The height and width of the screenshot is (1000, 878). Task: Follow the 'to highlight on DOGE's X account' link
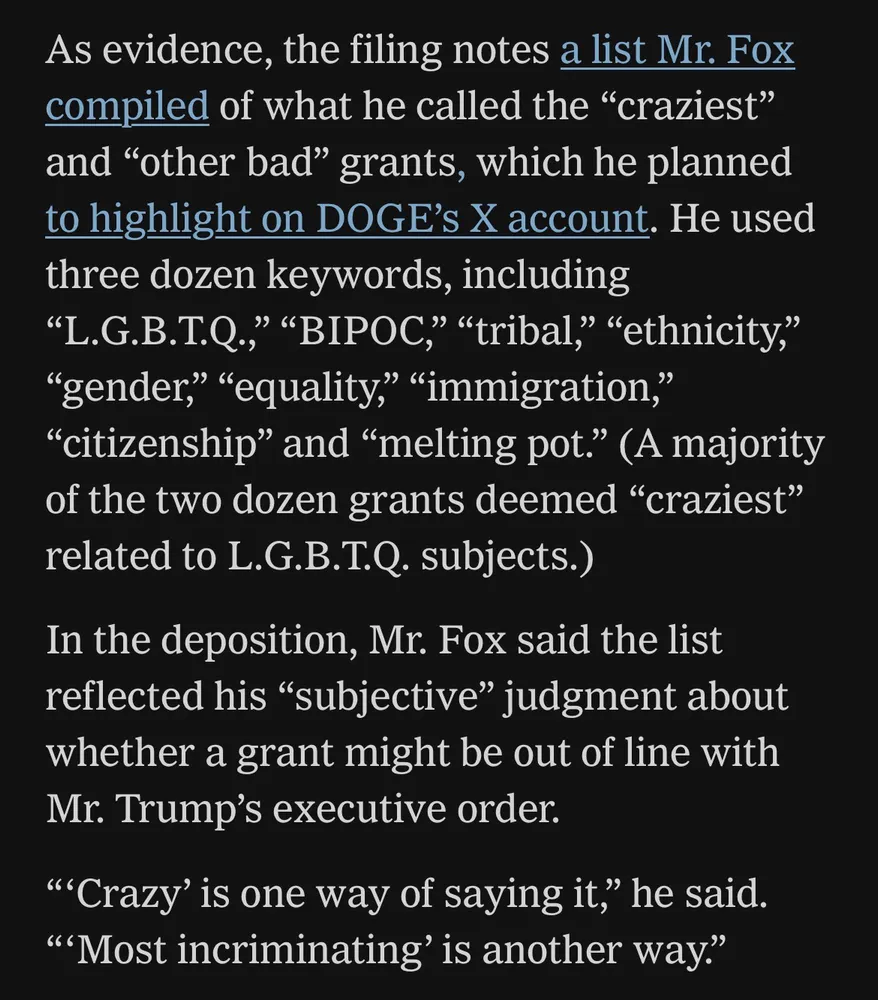pyautogui.click(x=347, y=218)
